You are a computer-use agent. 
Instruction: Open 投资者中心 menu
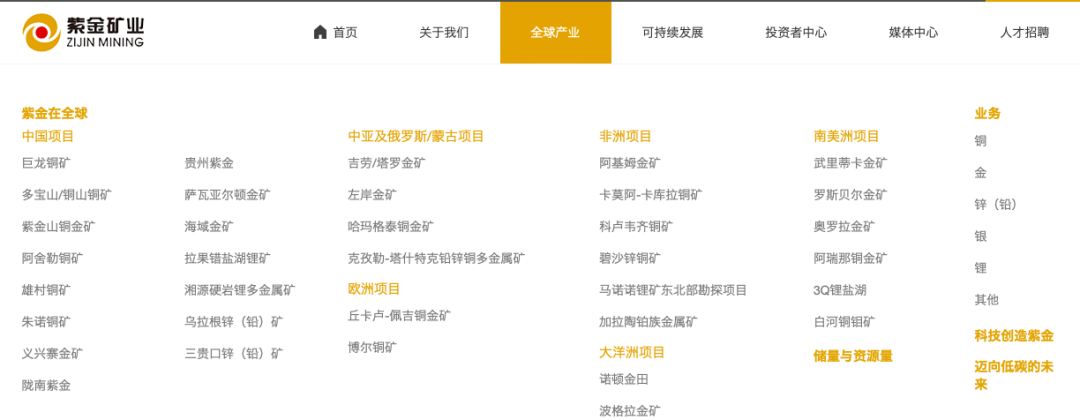796,32
